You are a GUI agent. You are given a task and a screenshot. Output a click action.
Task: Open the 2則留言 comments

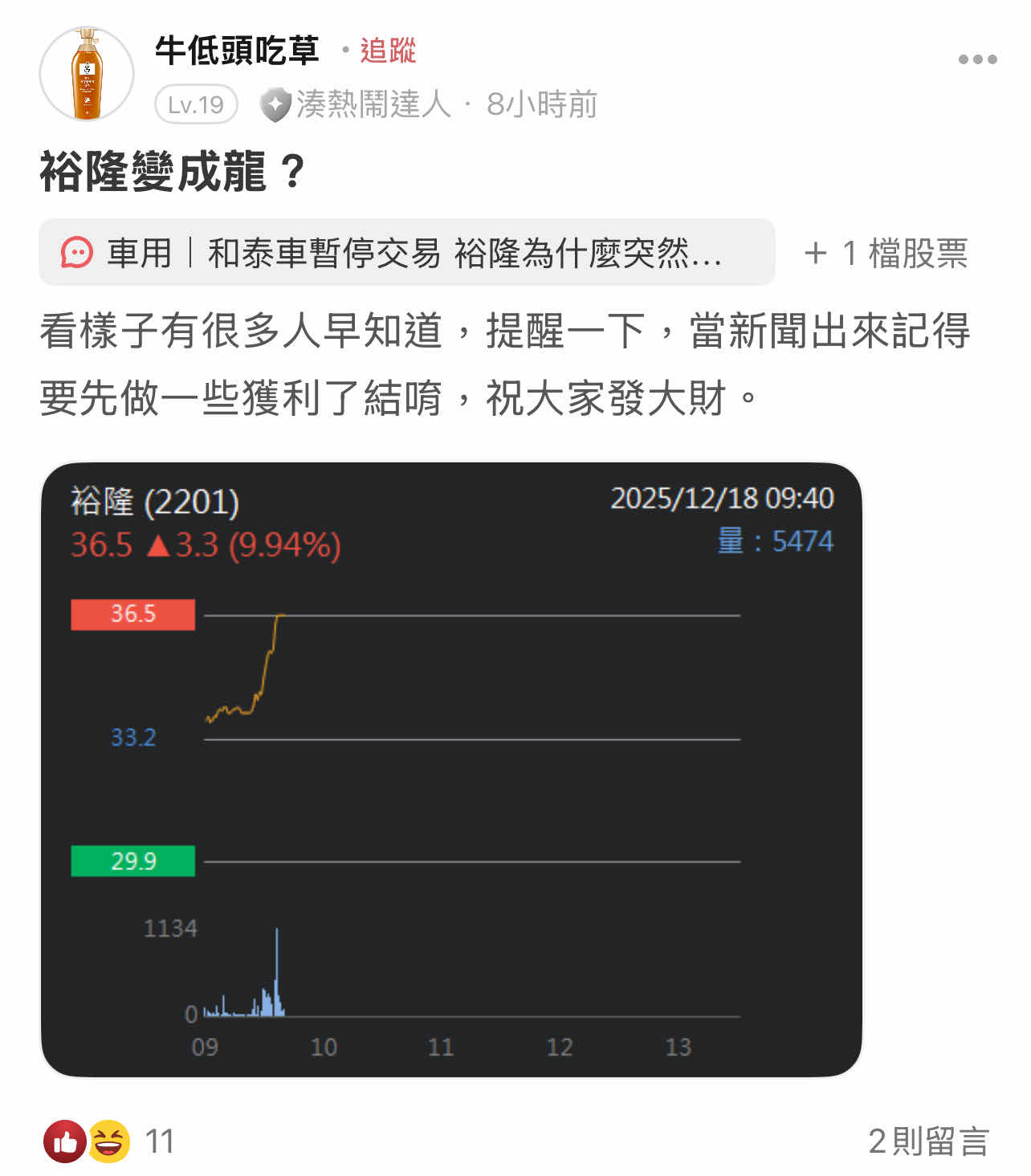[927, 1141]
